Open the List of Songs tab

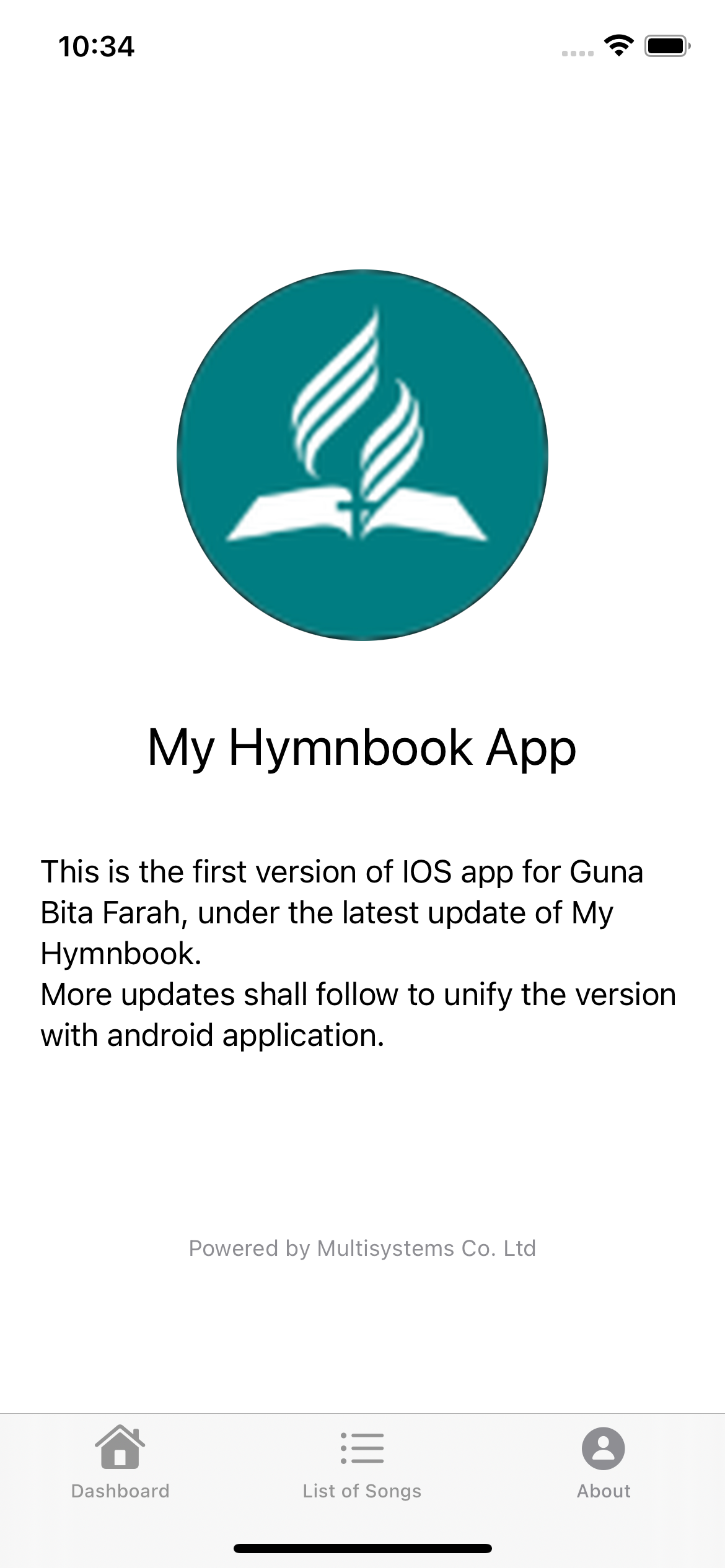pyautogui.click(x=362, y=1462)
